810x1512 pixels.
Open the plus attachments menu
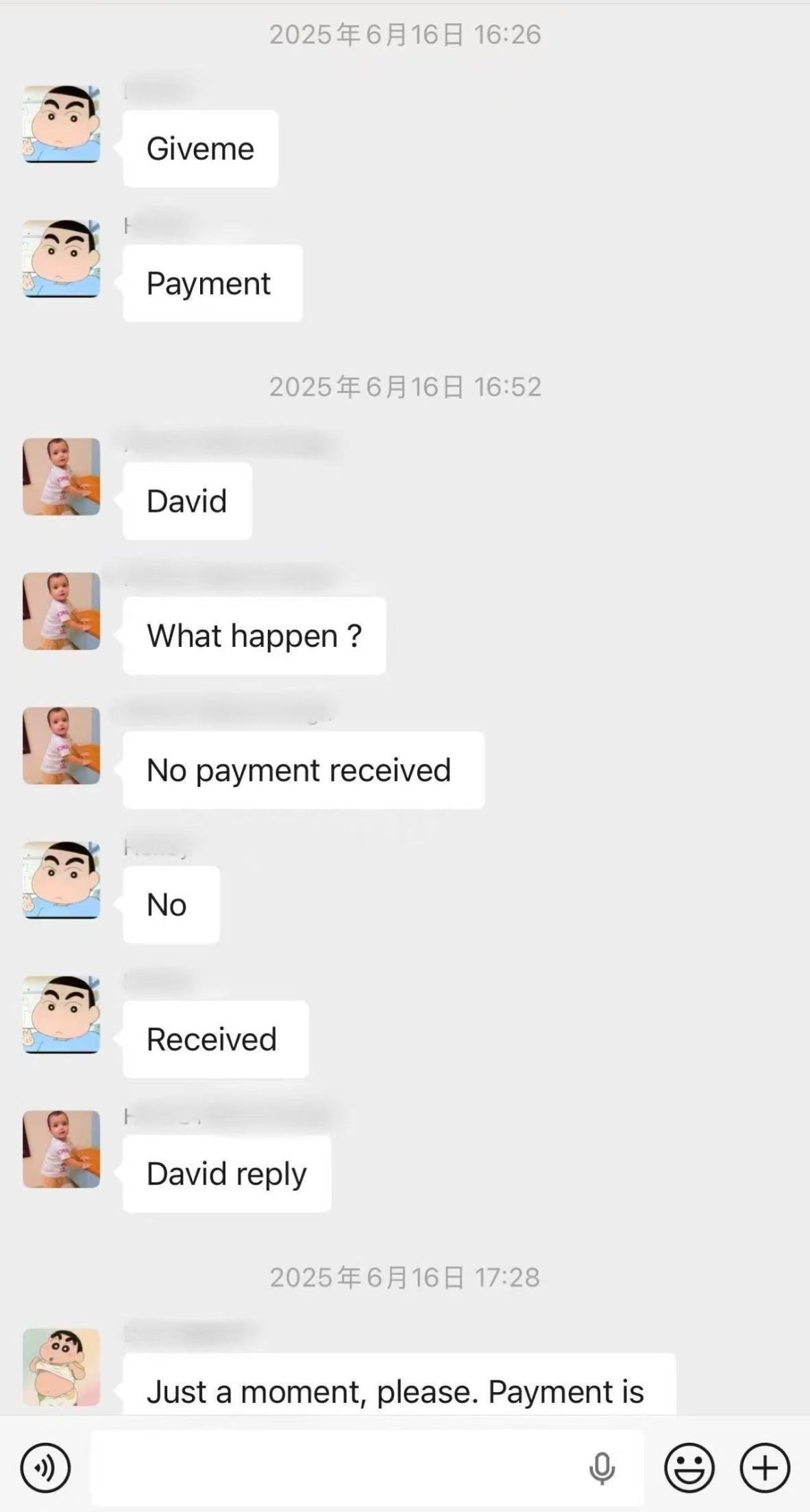click(x=765, y=1467)
